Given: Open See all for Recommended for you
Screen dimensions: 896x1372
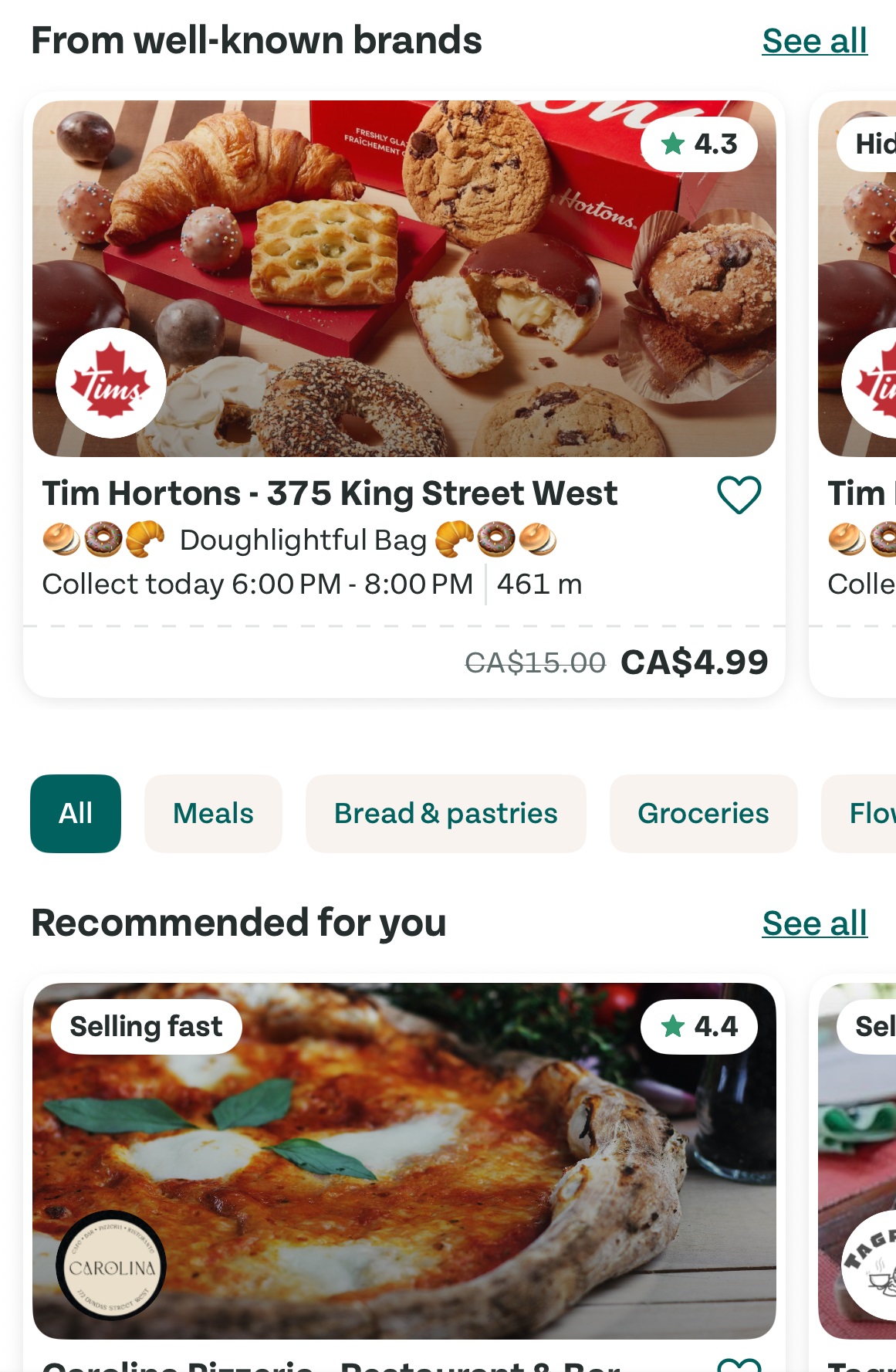Looking at the screenshot, I should pos(814,923).
